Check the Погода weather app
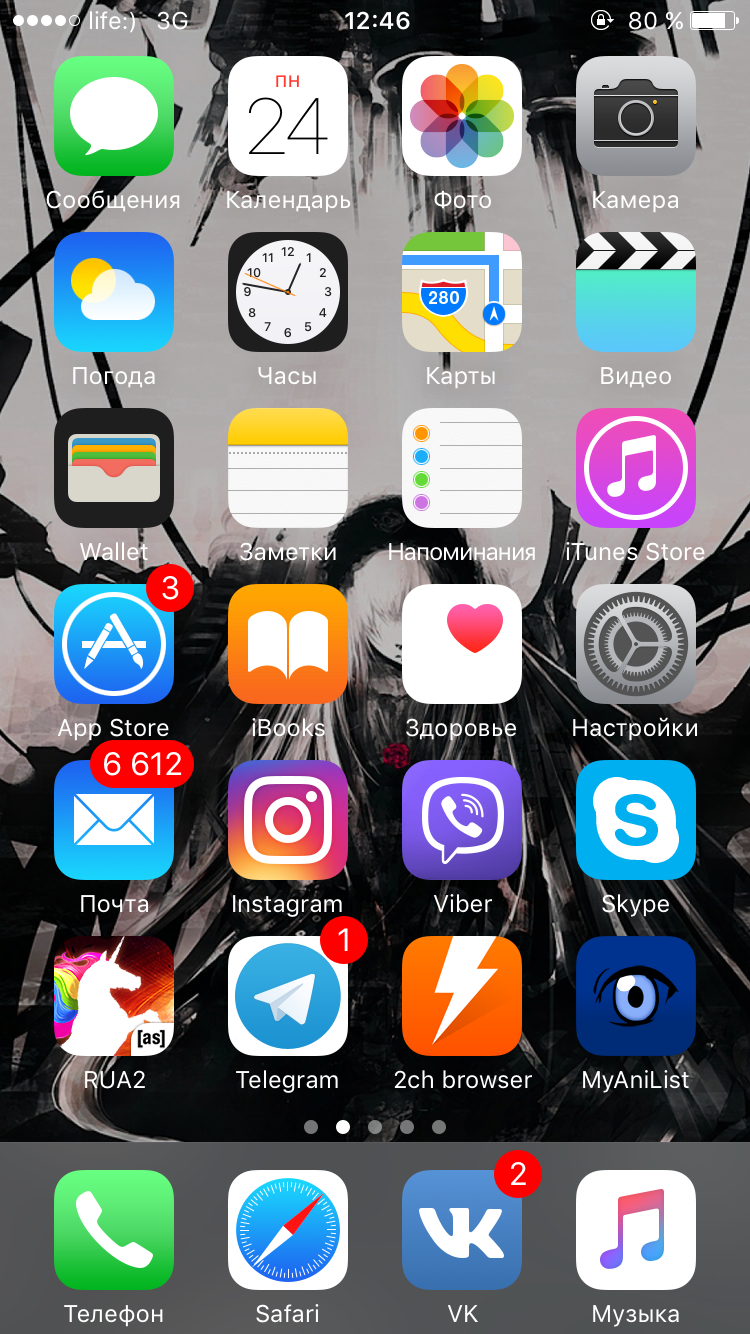750x1334 pixels. pos(114,292)
